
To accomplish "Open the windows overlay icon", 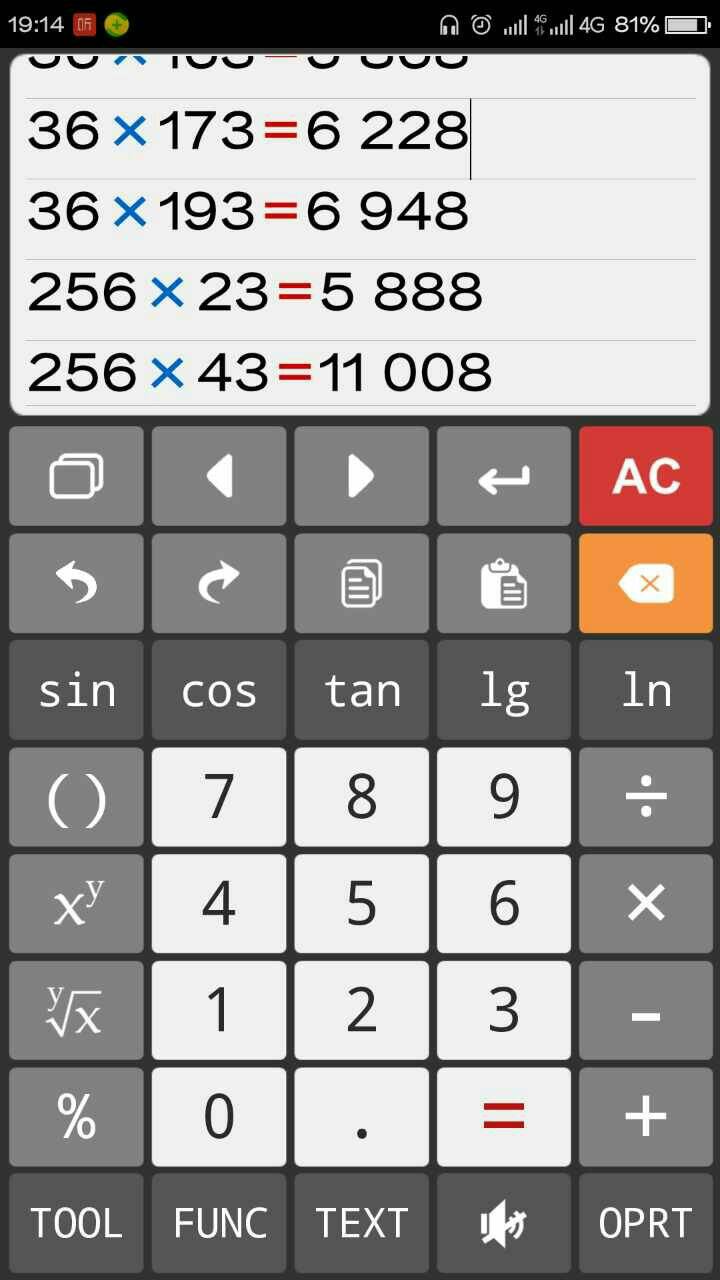I will tap(76, 476).
